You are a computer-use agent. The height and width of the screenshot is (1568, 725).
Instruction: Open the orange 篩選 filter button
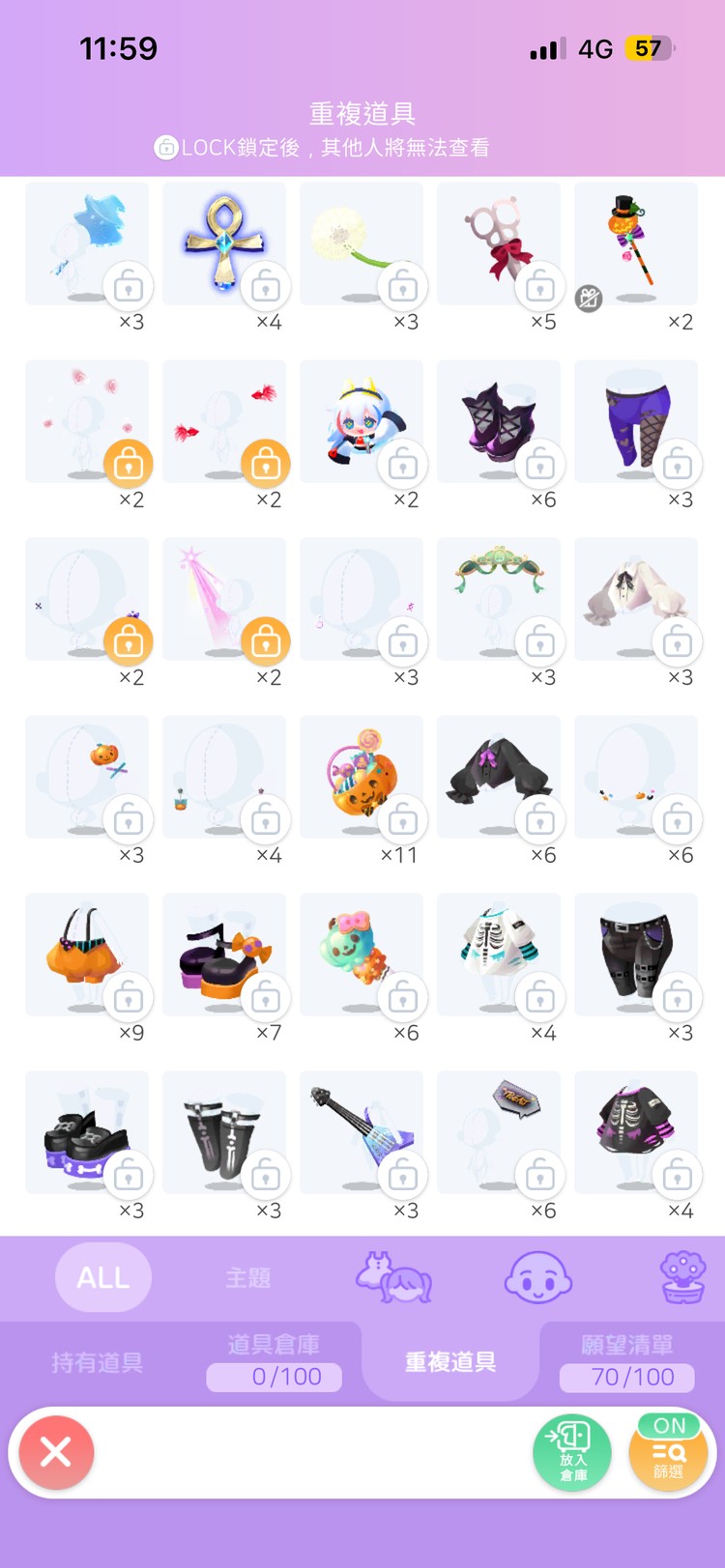pos(668,1452)
